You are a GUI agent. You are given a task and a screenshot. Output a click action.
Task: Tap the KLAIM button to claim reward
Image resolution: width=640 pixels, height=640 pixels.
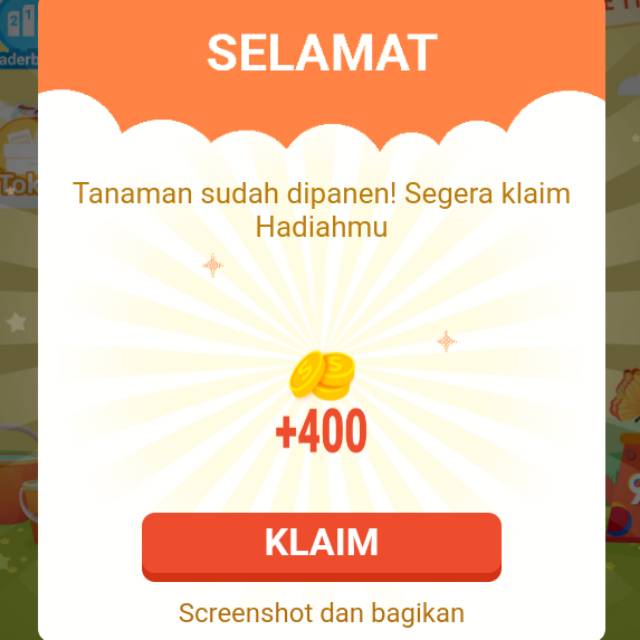(x=321, y=543)
